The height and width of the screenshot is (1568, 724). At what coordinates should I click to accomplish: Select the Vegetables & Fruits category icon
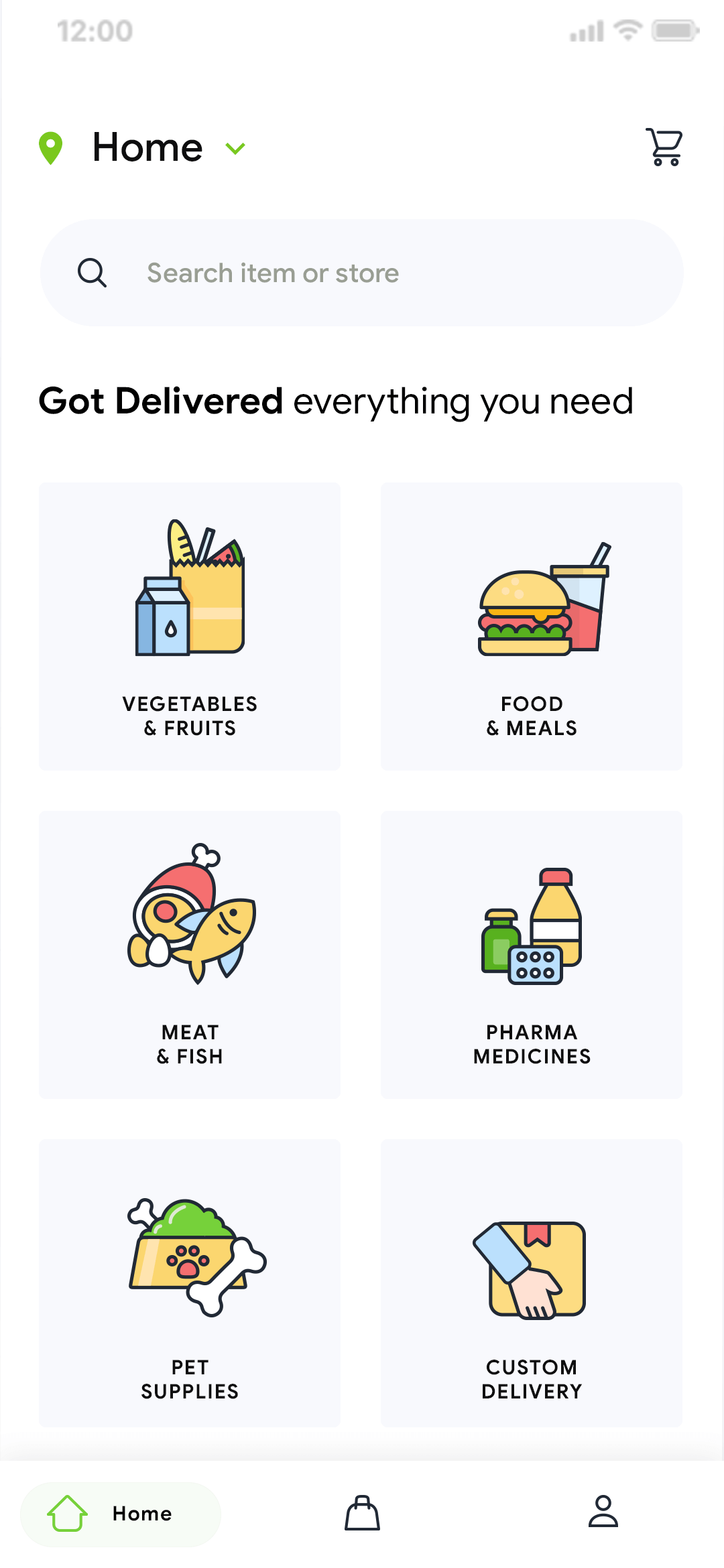point(190,590)
